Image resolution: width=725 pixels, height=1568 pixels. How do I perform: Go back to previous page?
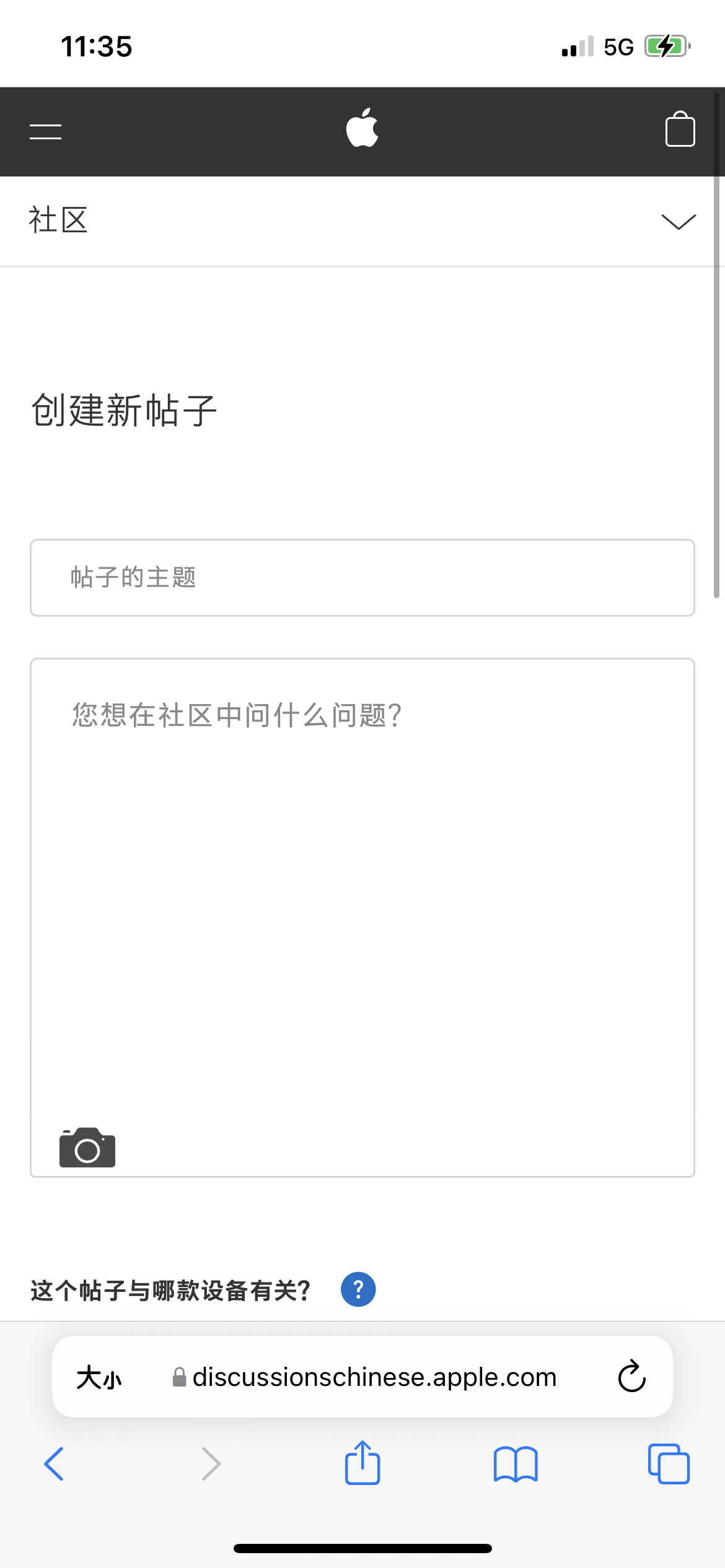pos(55,1464)
